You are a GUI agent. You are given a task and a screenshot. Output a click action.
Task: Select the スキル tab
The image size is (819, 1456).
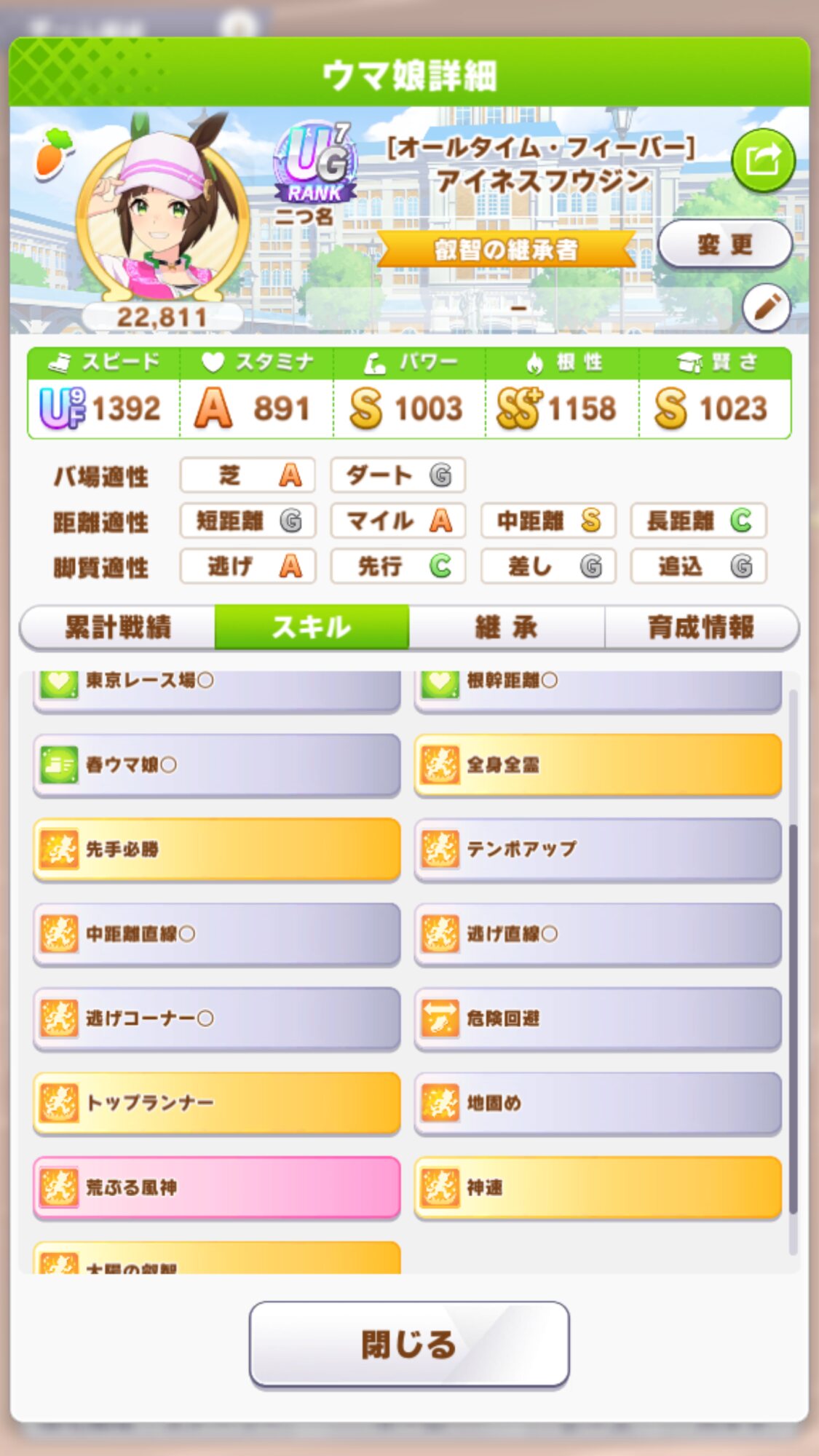pyautogui.click(x=312, y=627)
